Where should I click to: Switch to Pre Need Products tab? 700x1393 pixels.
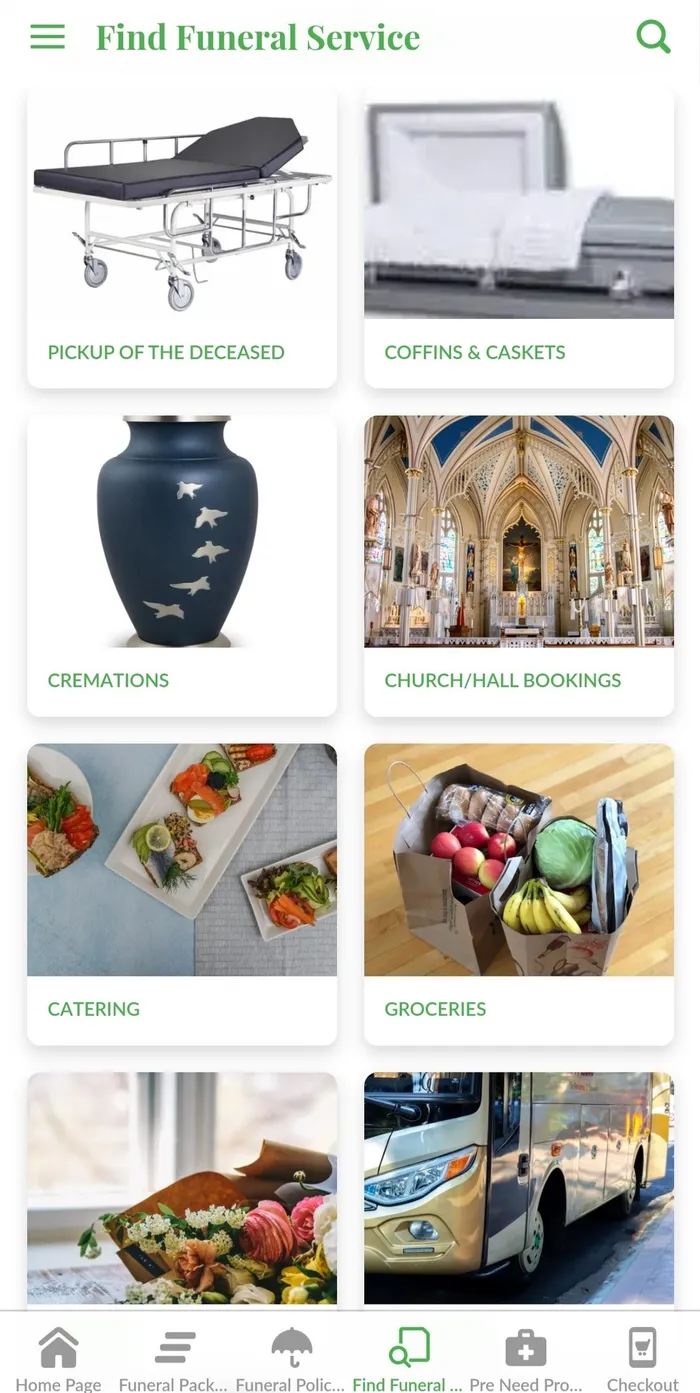(525, 1358)
